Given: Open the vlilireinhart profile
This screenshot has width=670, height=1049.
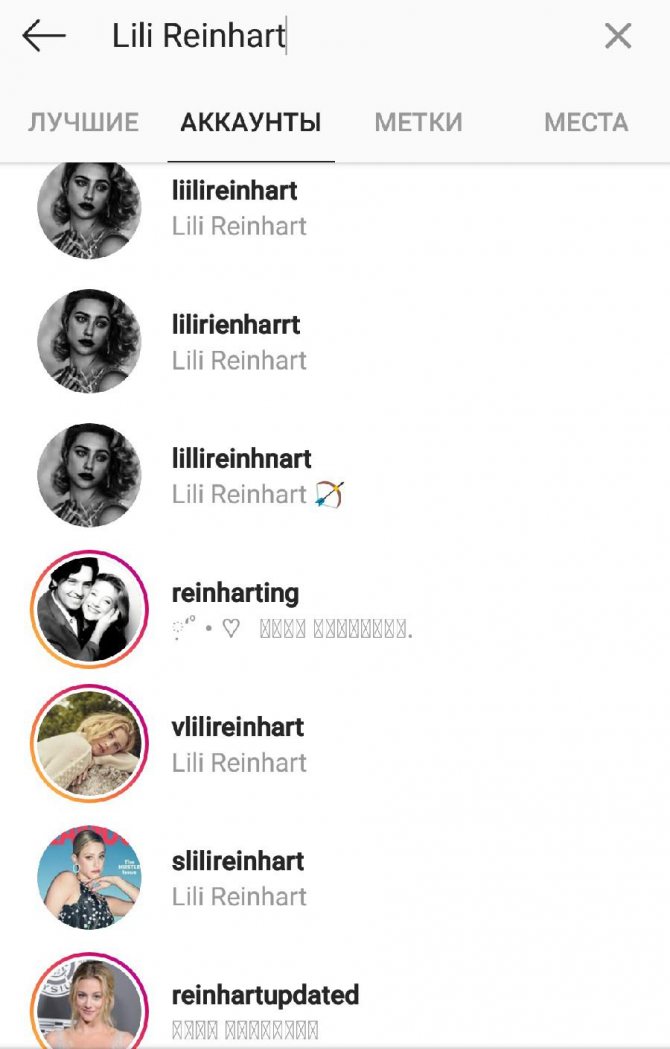Looking at the screenshot, I should click(x=238, y=743).
